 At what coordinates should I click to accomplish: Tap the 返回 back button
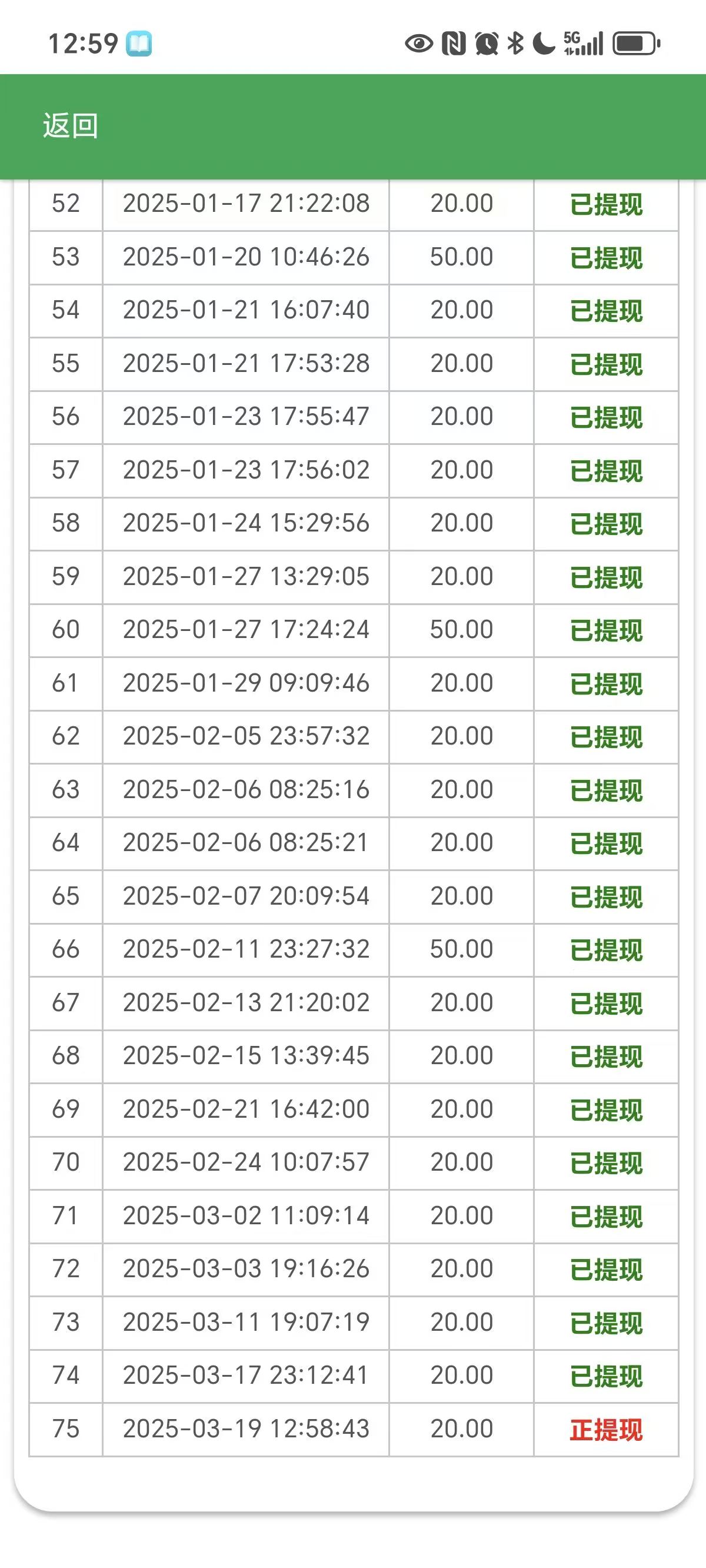point(71,126)
